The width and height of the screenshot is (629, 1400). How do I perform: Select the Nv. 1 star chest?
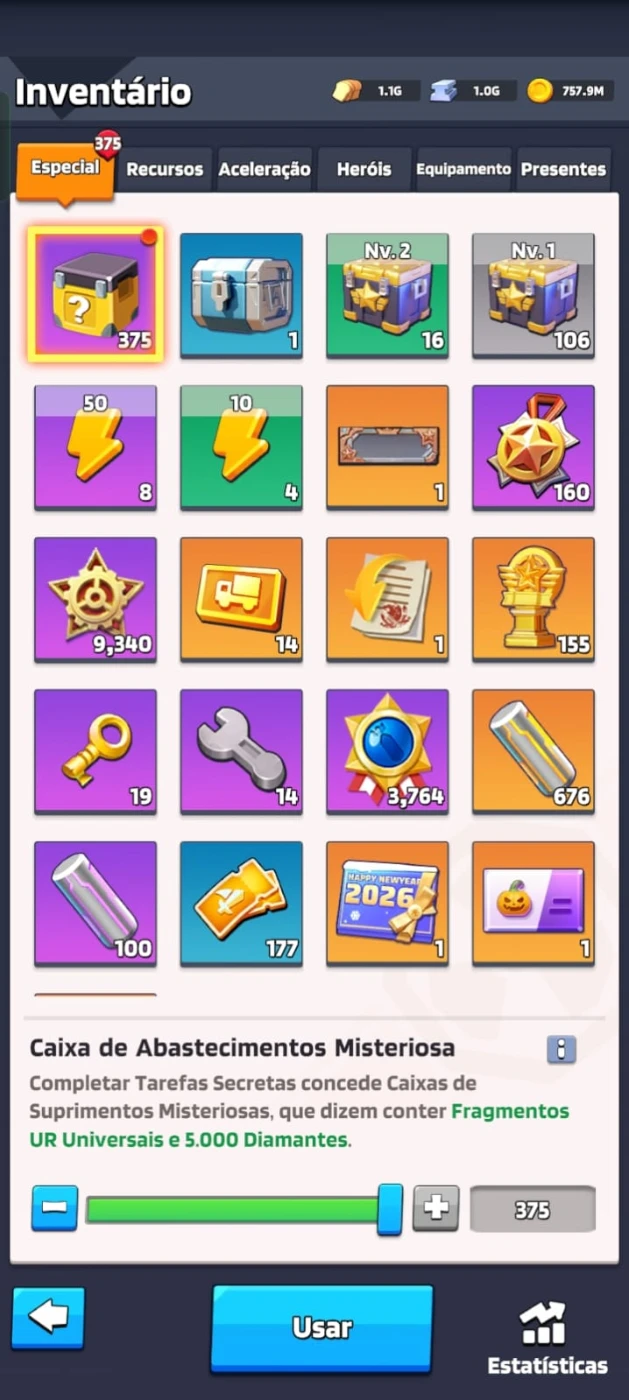[x=533, y=295]
